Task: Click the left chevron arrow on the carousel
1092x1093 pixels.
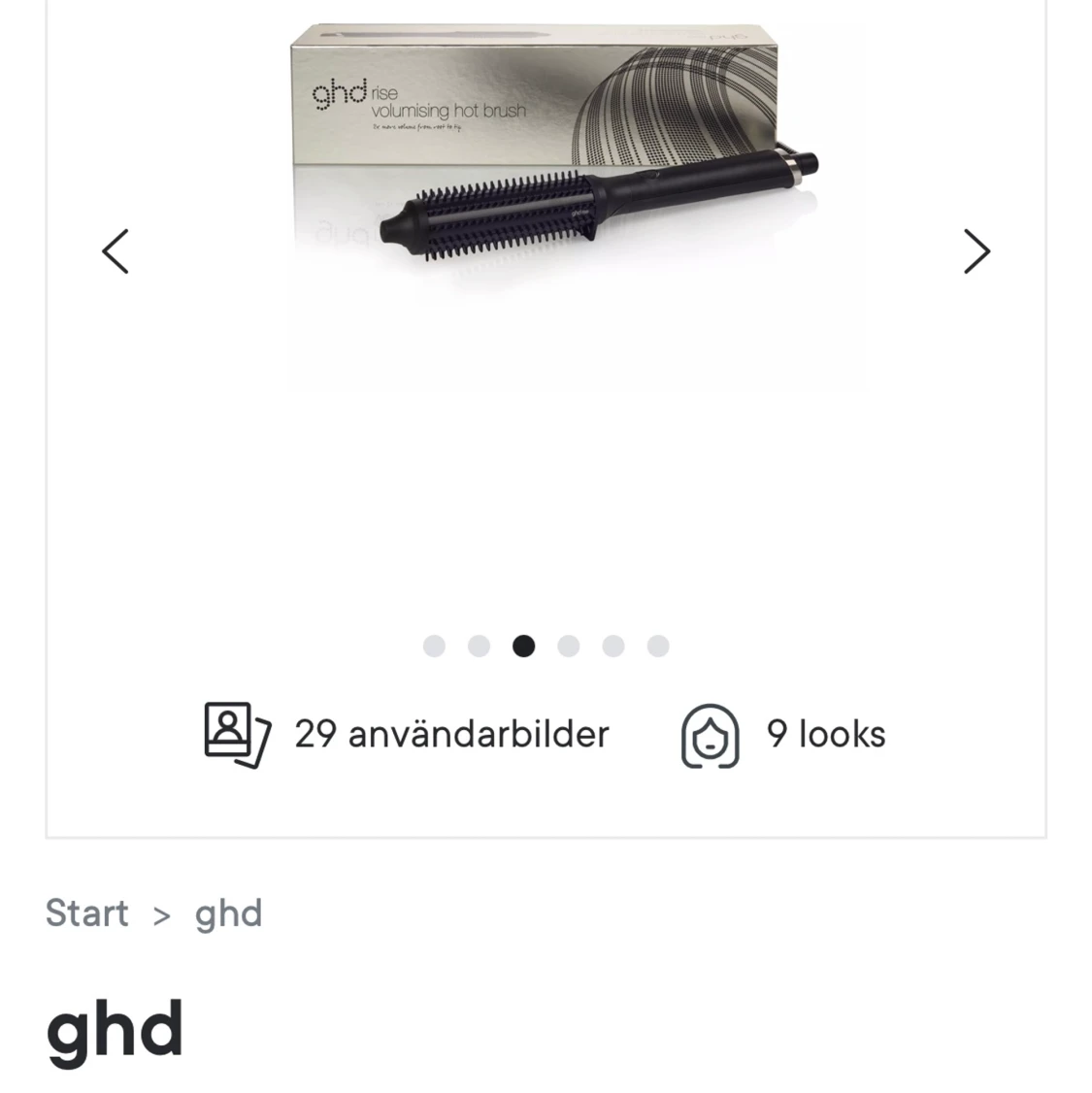Action: (116, 251)
